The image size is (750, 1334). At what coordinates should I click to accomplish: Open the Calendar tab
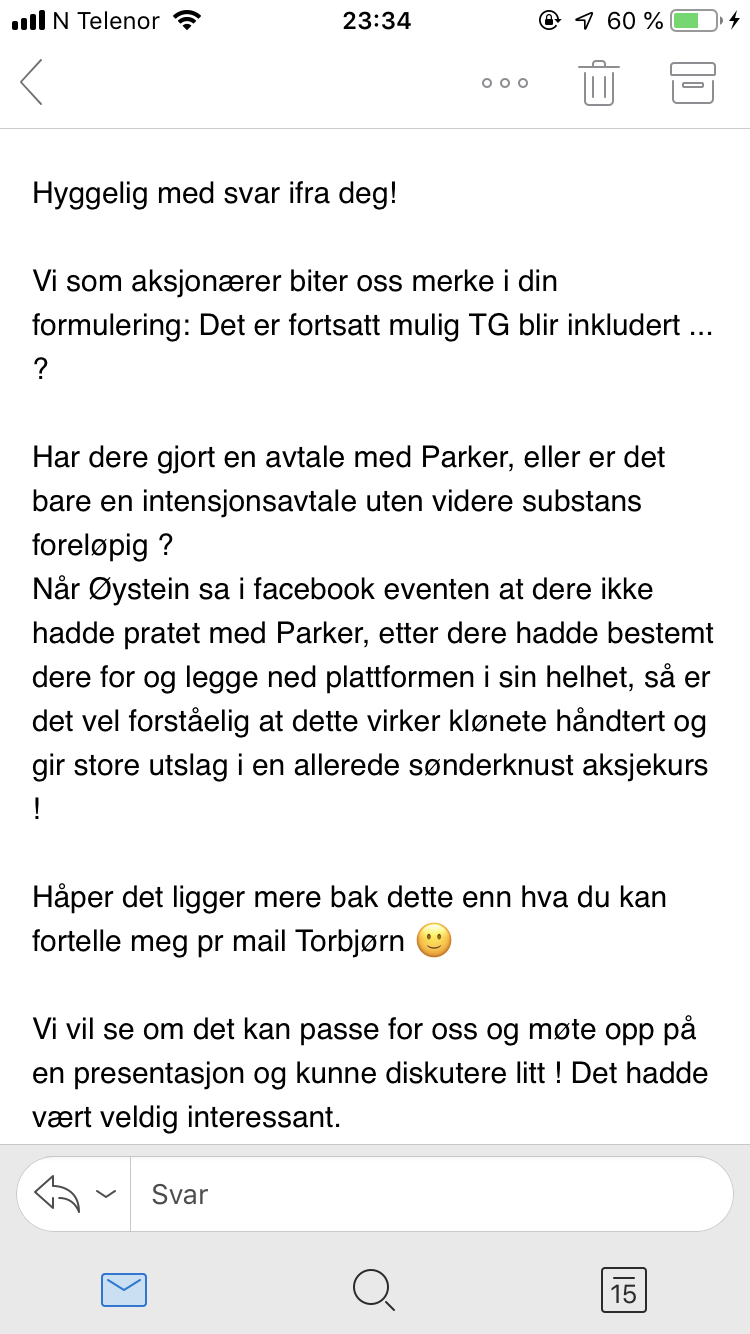pos(623,1290)
